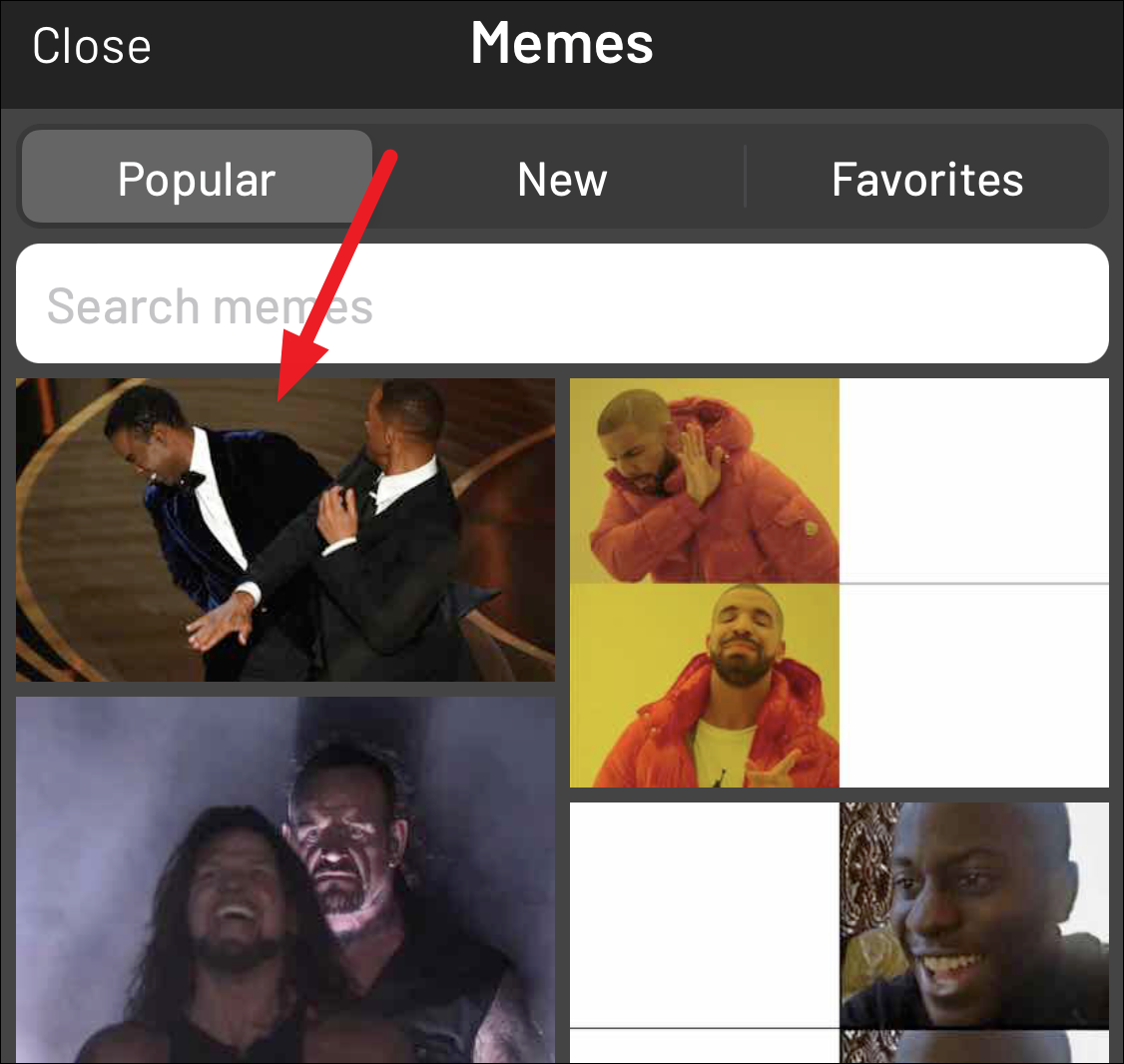Close the Memes picker
The width and height of the screenshot is (1124, 1064).
pyautogui.click(x=92, y=47)
